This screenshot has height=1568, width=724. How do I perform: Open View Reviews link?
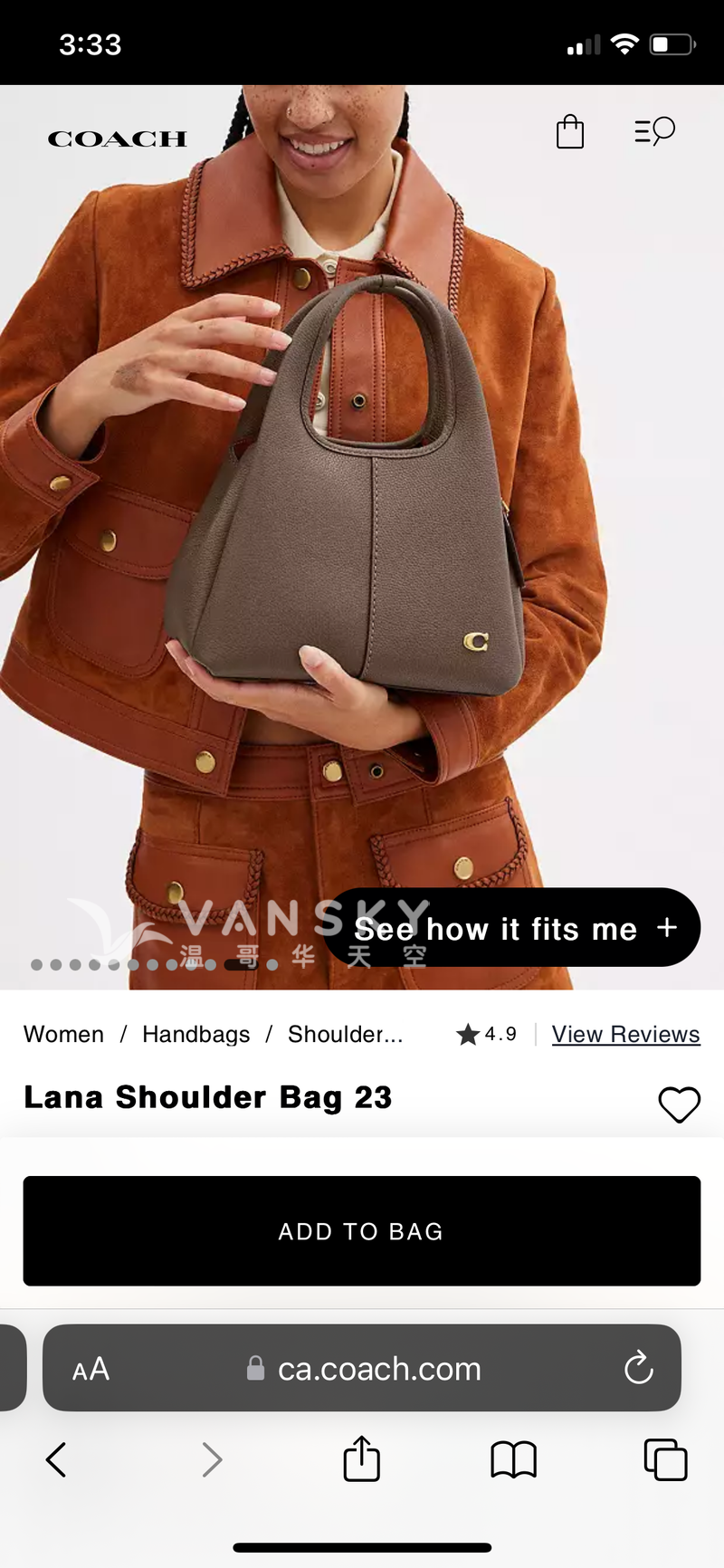coord(625,1034)
